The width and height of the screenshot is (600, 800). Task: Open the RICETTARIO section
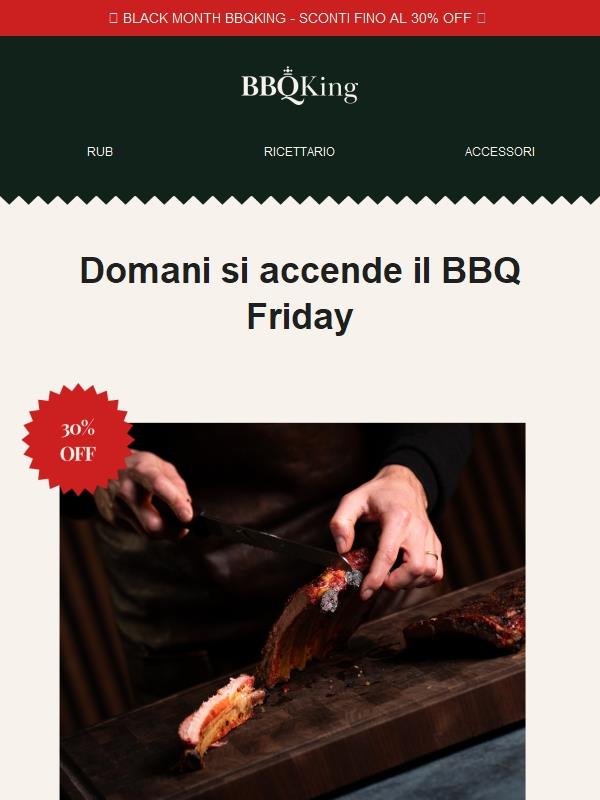point(299,152)
